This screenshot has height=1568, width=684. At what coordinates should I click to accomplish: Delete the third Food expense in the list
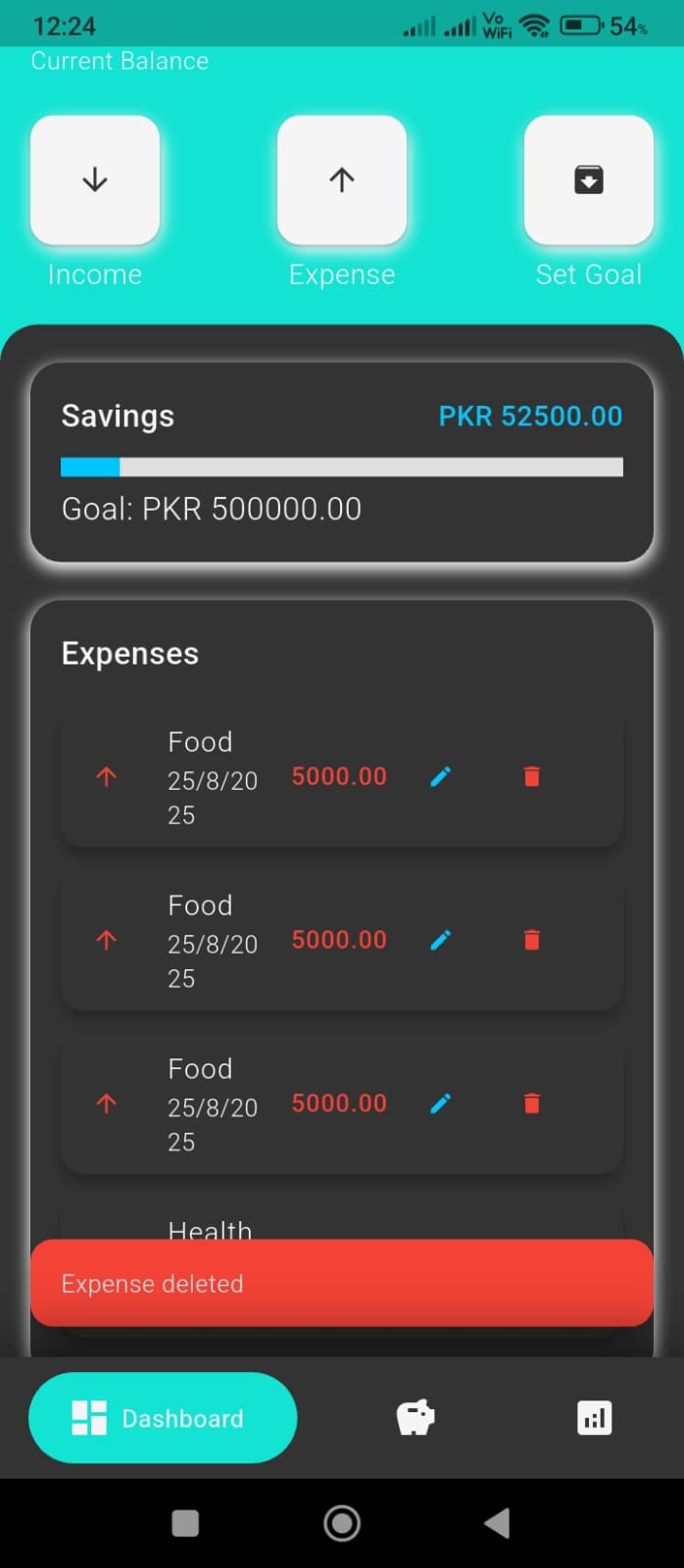tap(532, 1103)
